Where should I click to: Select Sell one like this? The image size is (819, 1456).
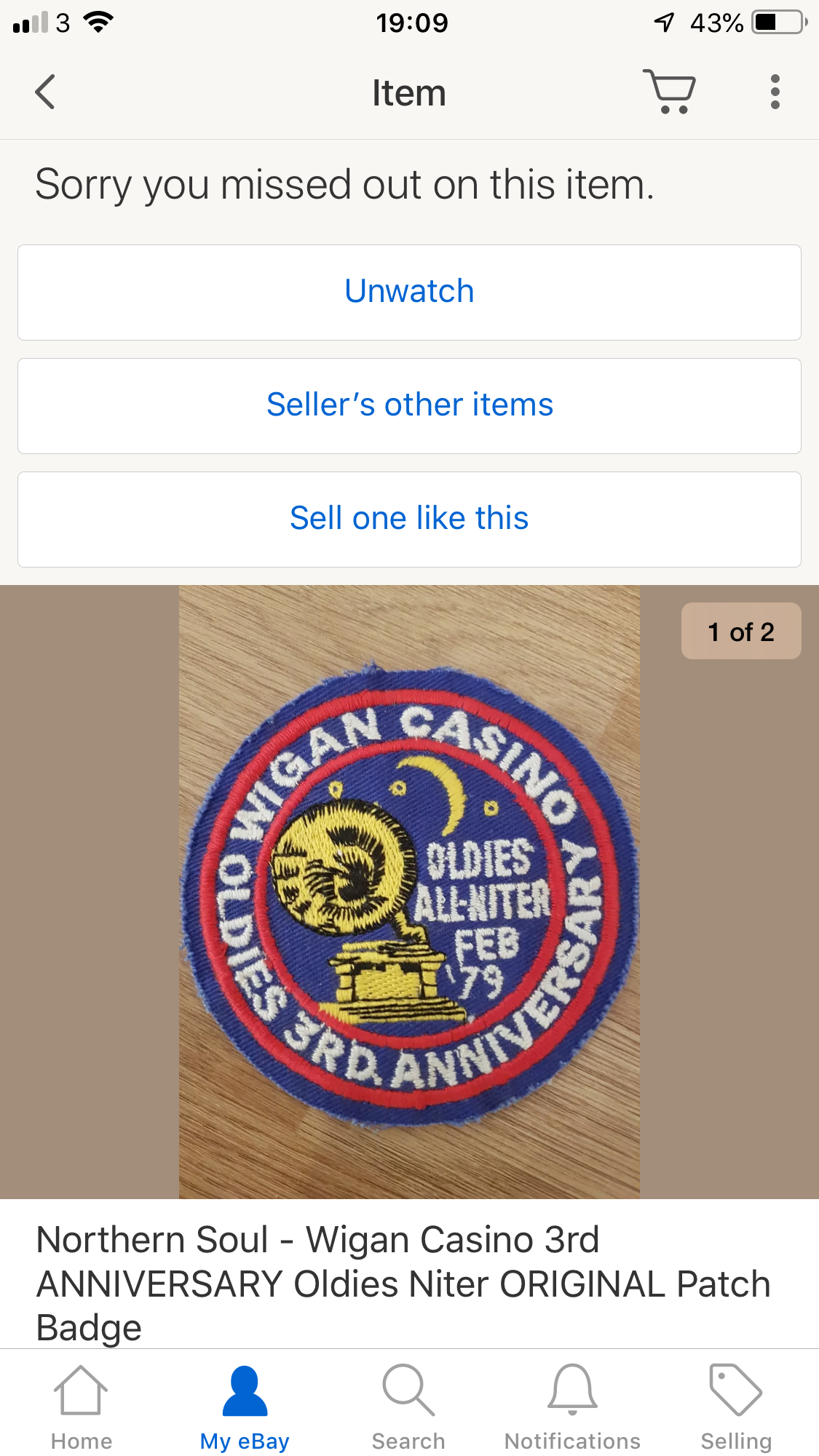[x=409, y=520]
